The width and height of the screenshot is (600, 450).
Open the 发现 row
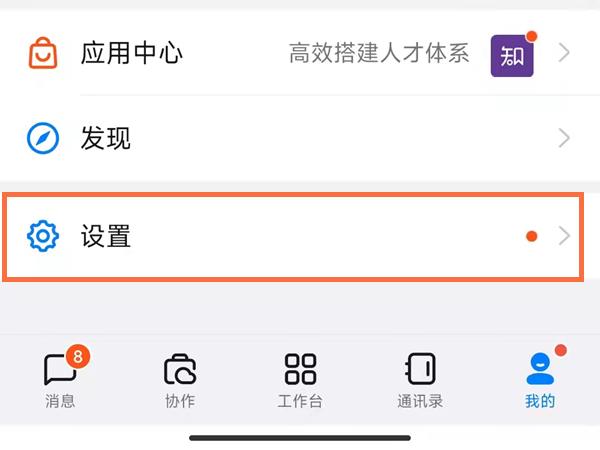[x=300, y=138]
